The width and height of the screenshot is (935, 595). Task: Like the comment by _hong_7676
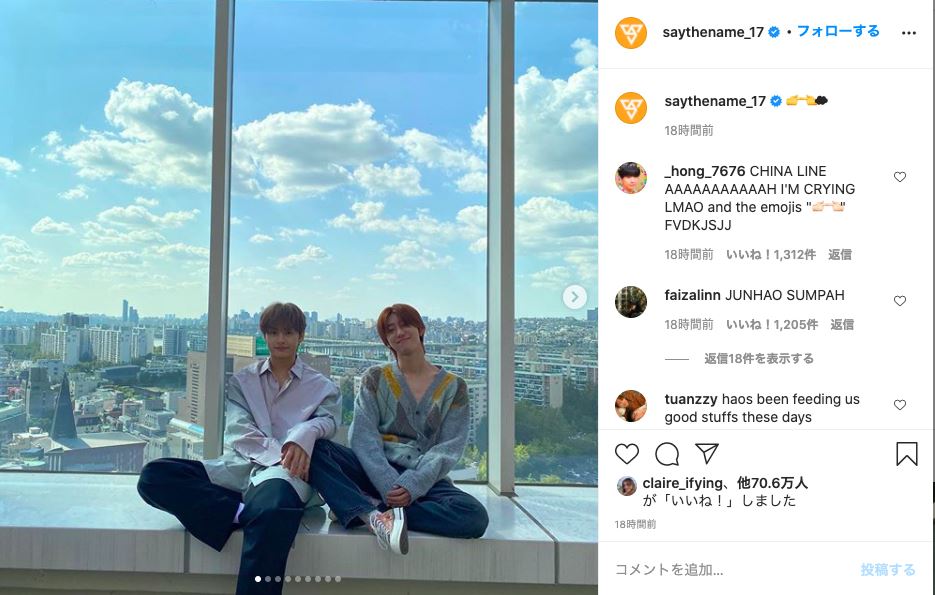(x=899, y=177)
